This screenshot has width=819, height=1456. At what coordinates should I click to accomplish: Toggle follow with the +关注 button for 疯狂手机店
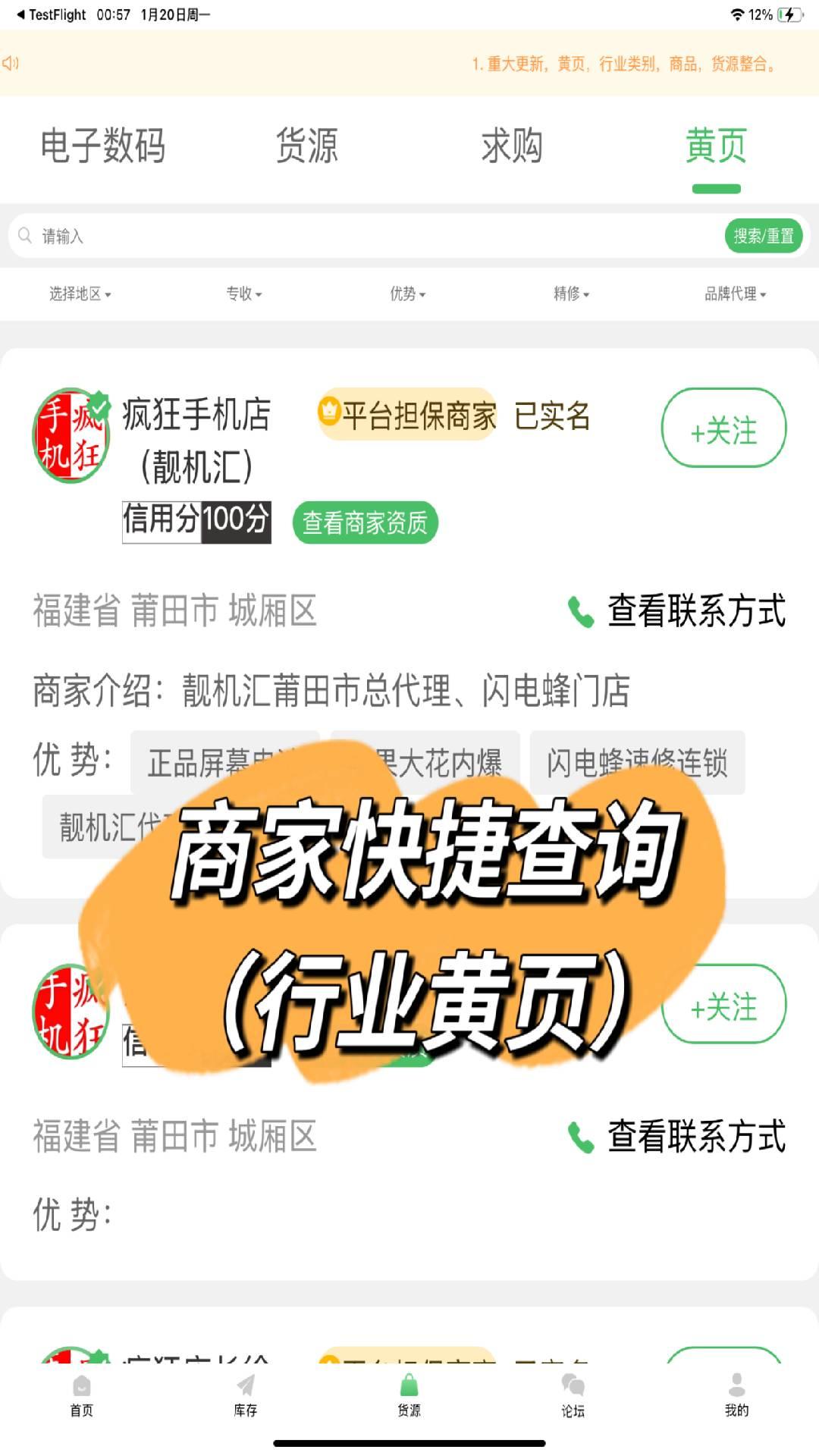click(725, 428)
